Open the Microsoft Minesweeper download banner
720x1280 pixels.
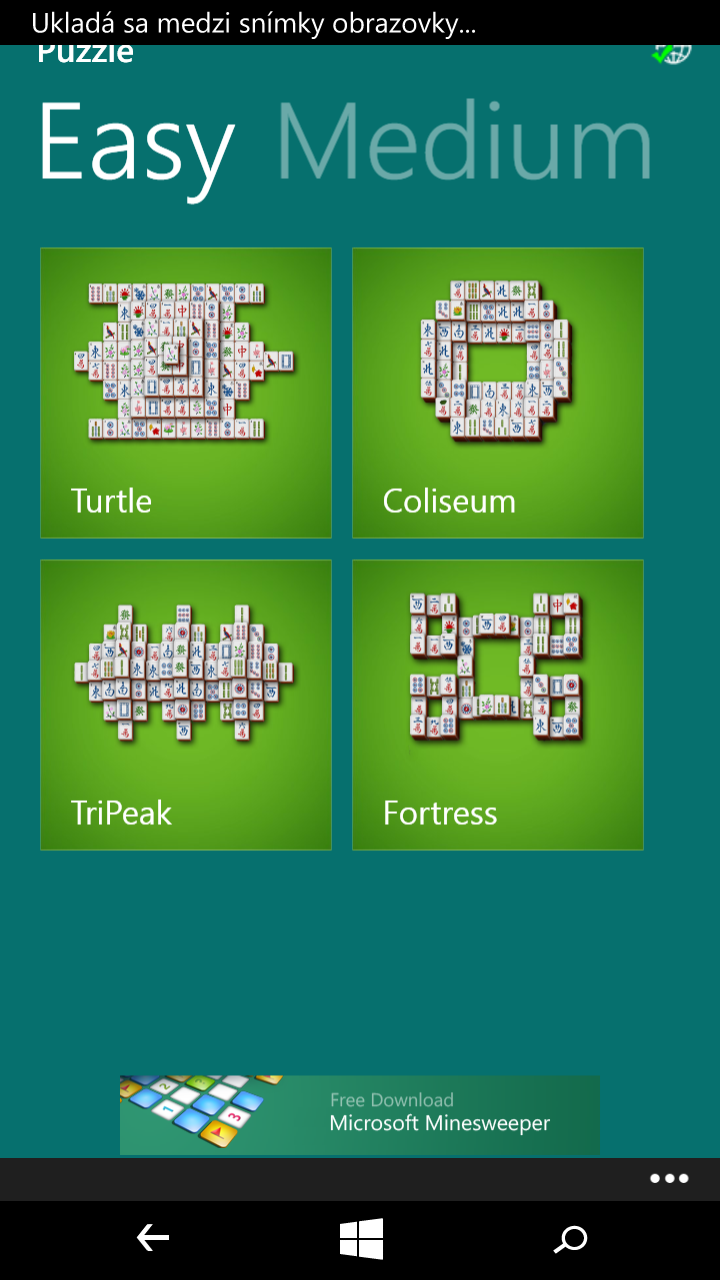coord(360,1115)
